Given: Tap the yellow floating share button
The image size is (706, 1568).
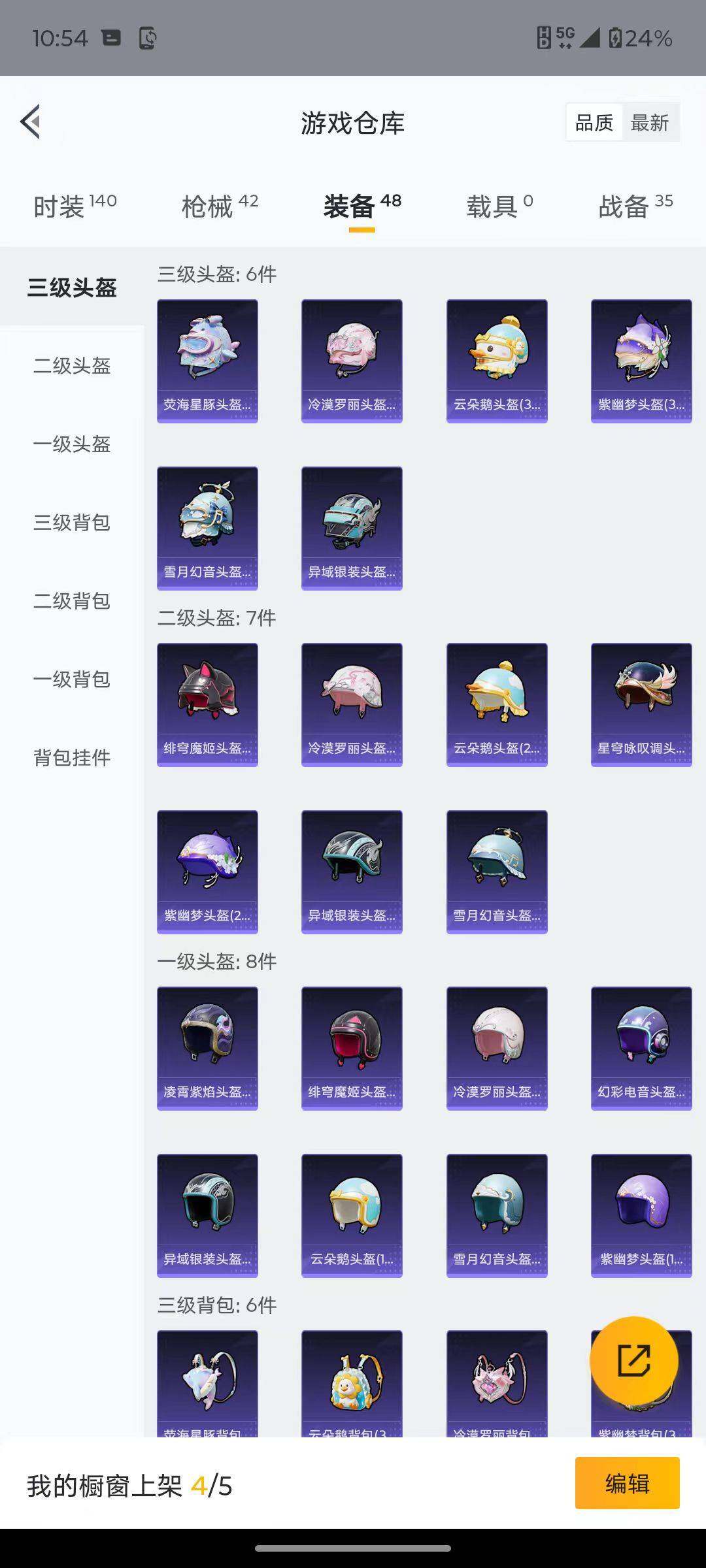Looking at the screenshot, I should pos(633,1360).
